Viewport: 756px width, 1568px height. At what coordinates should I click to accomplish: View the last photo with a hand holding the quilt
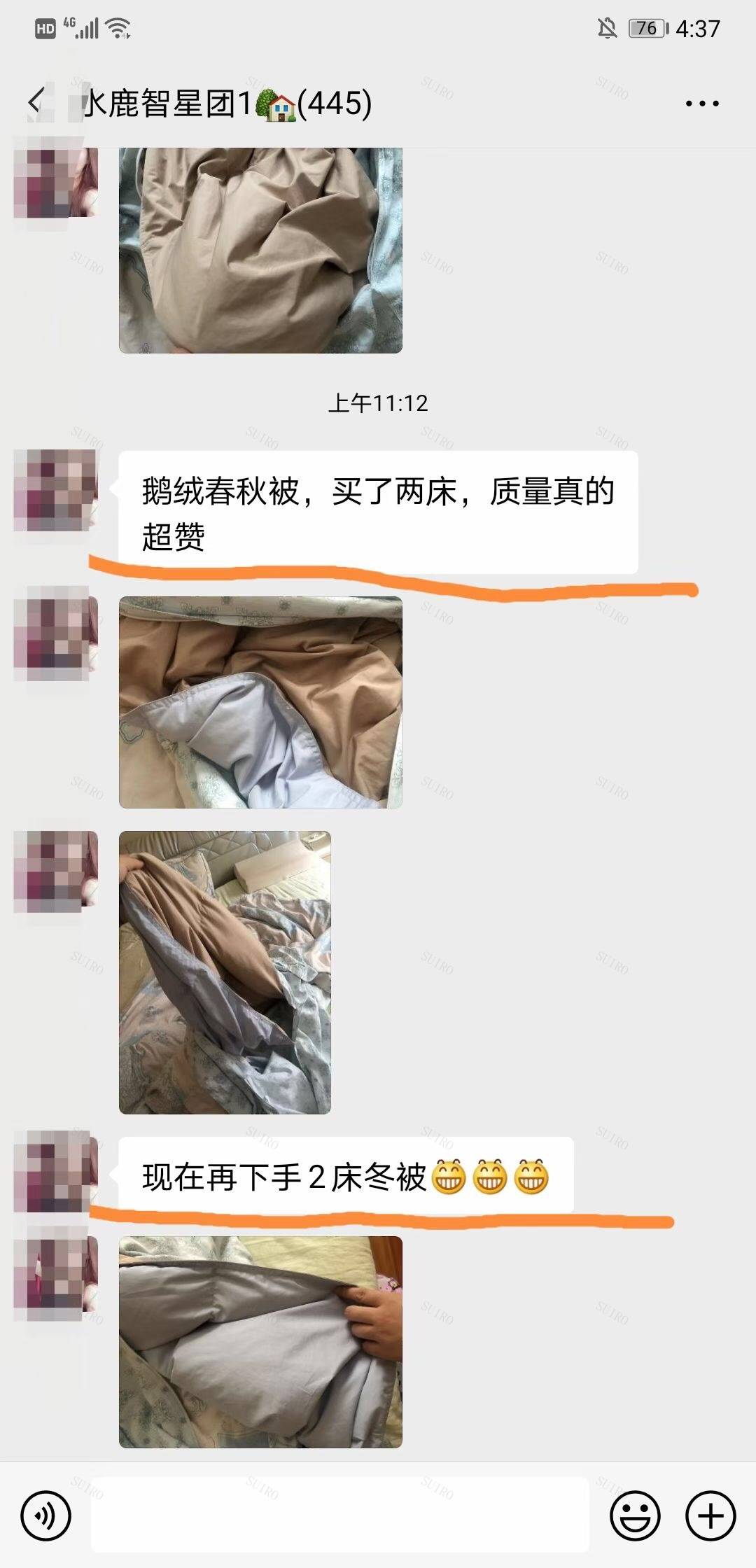pyautogui.click(x=260, y=1342)
